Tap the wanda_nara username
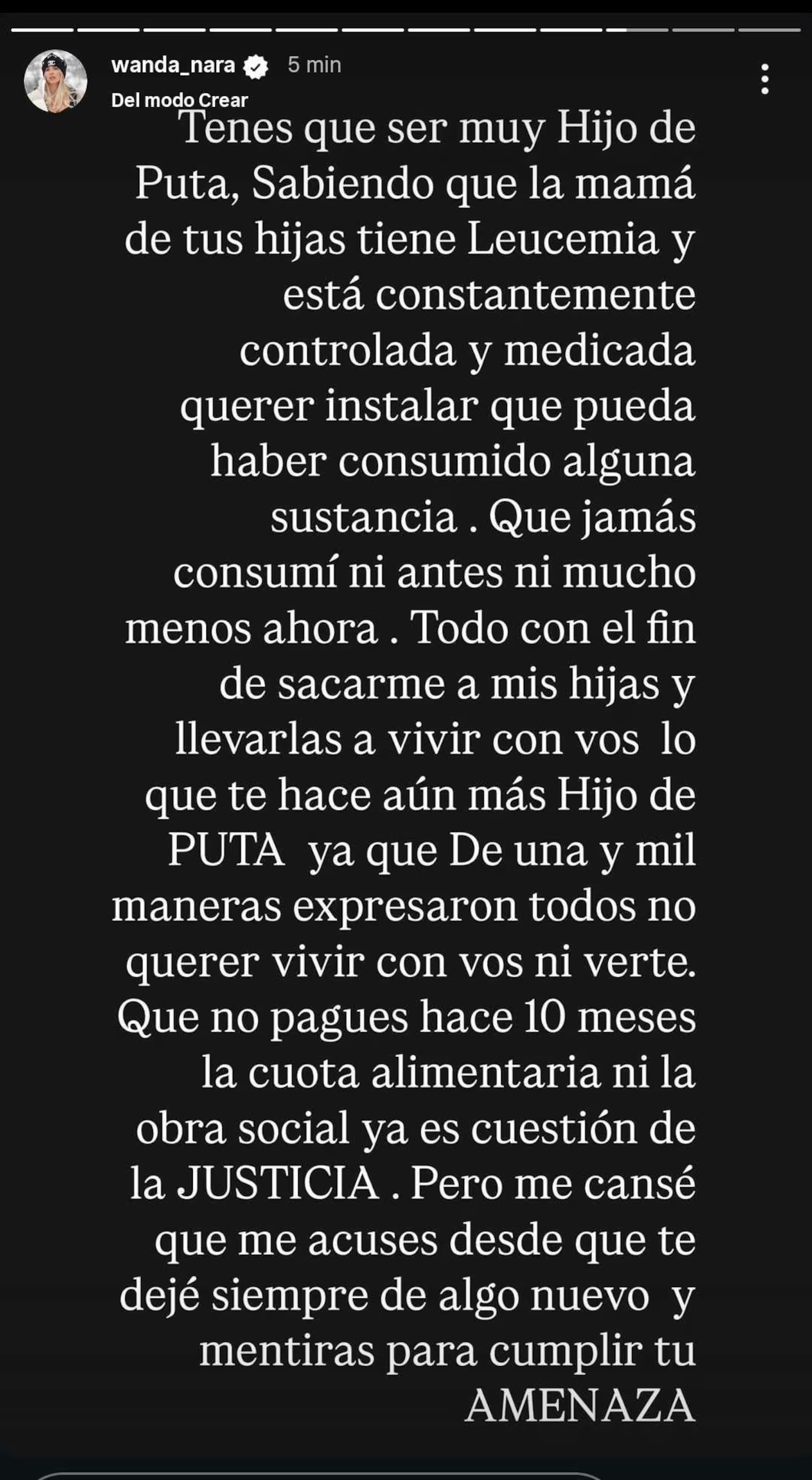The width and height of the screenshot is (812, 1480). 173,65
